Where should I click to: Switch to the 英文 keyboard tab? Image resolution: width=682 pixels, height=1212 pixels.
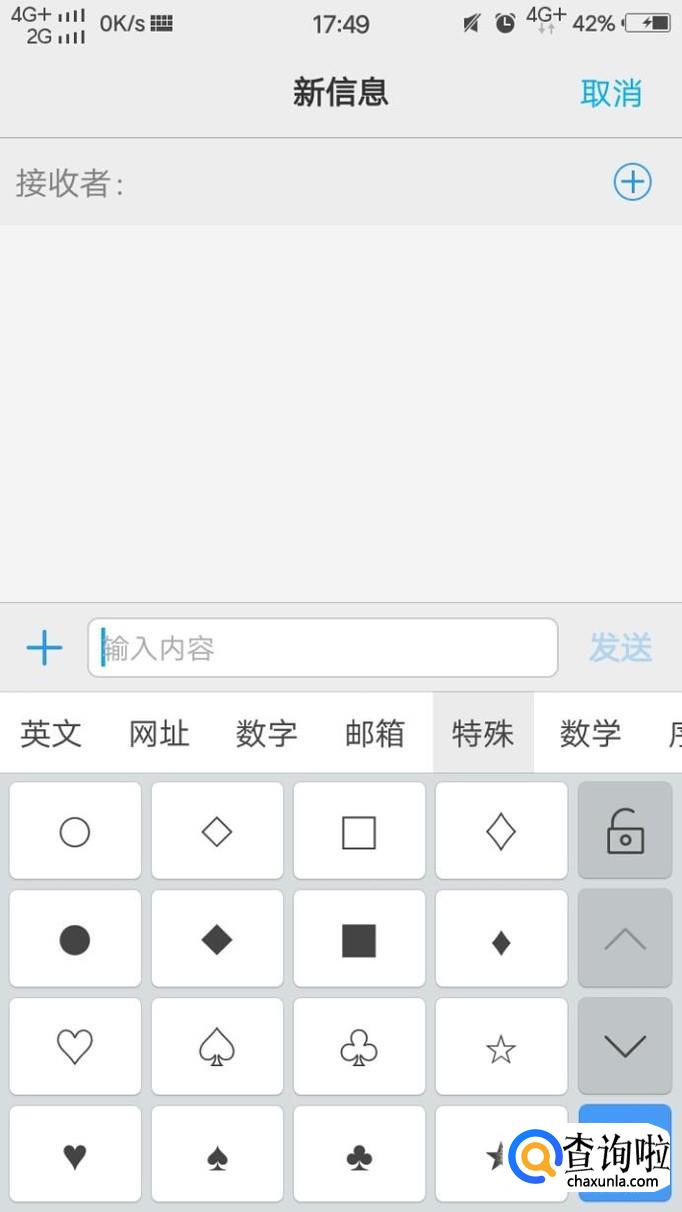(x=51, y=734)
